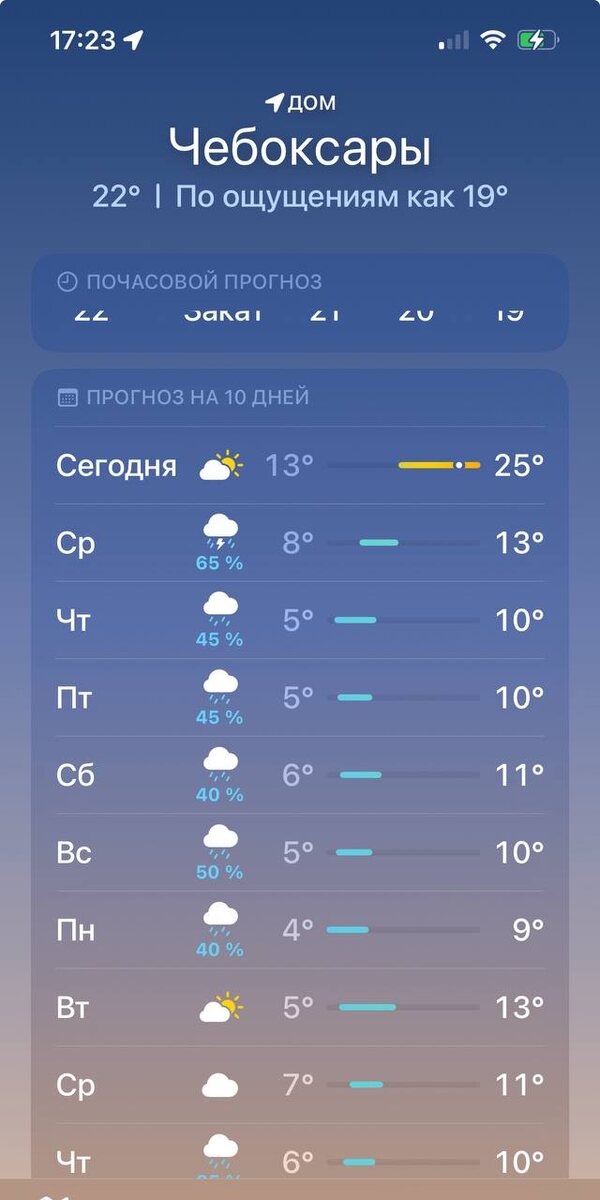
Task: Open the cloudy Ср row, 7° to 11°
Action: 300,1084
